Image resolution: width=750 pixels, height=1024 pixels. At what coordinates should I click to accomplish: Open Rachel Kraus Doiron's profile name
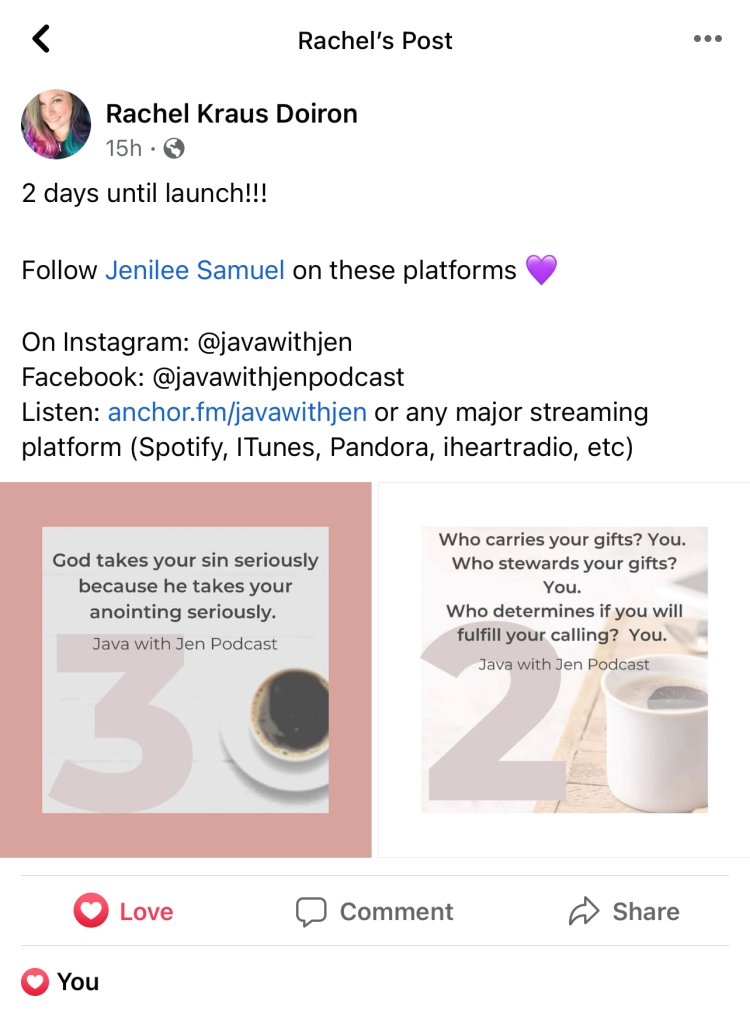pos(231,114)
